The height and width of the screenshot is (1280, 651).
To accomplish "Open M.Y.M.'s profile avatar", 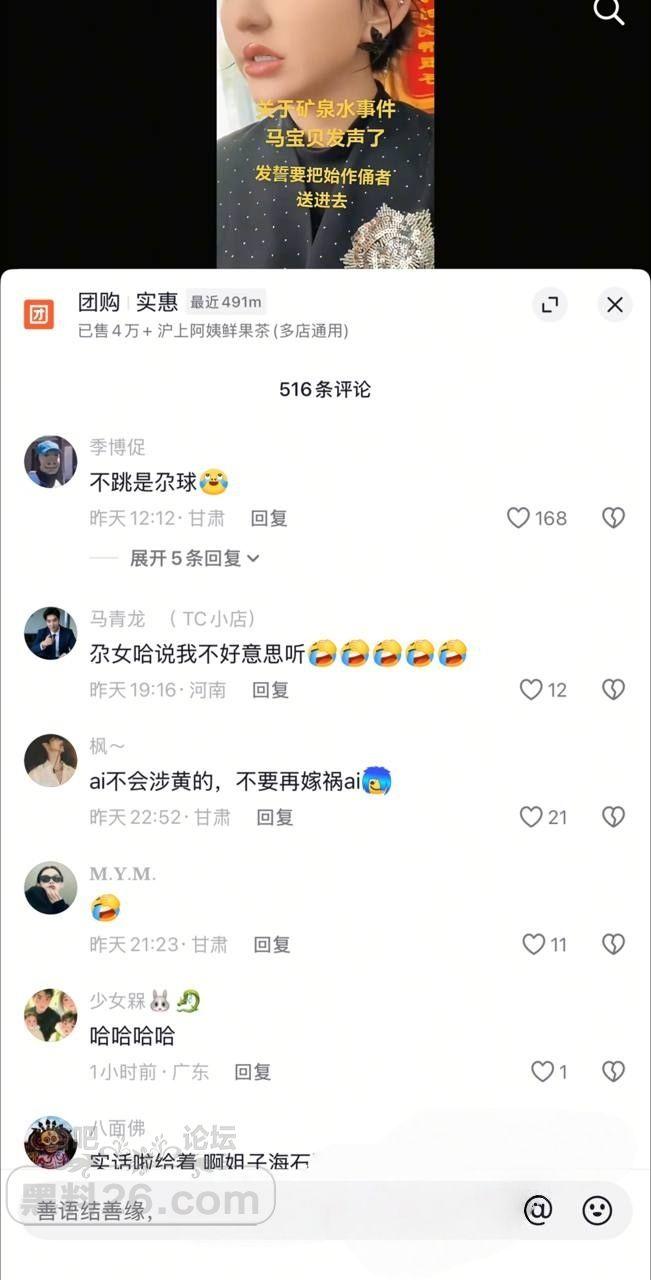I will 50,887.
